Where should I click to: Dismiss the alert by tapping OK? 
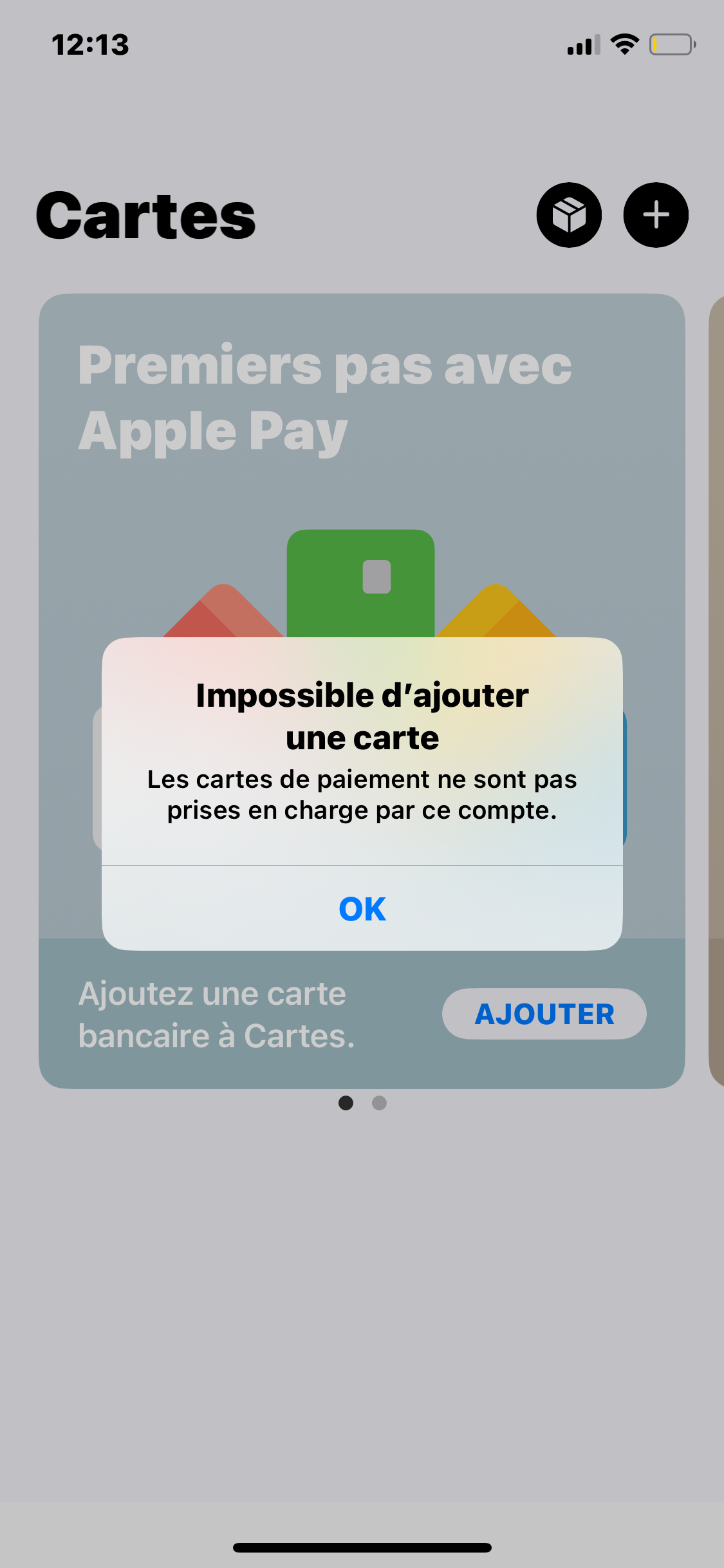point(362,908)
